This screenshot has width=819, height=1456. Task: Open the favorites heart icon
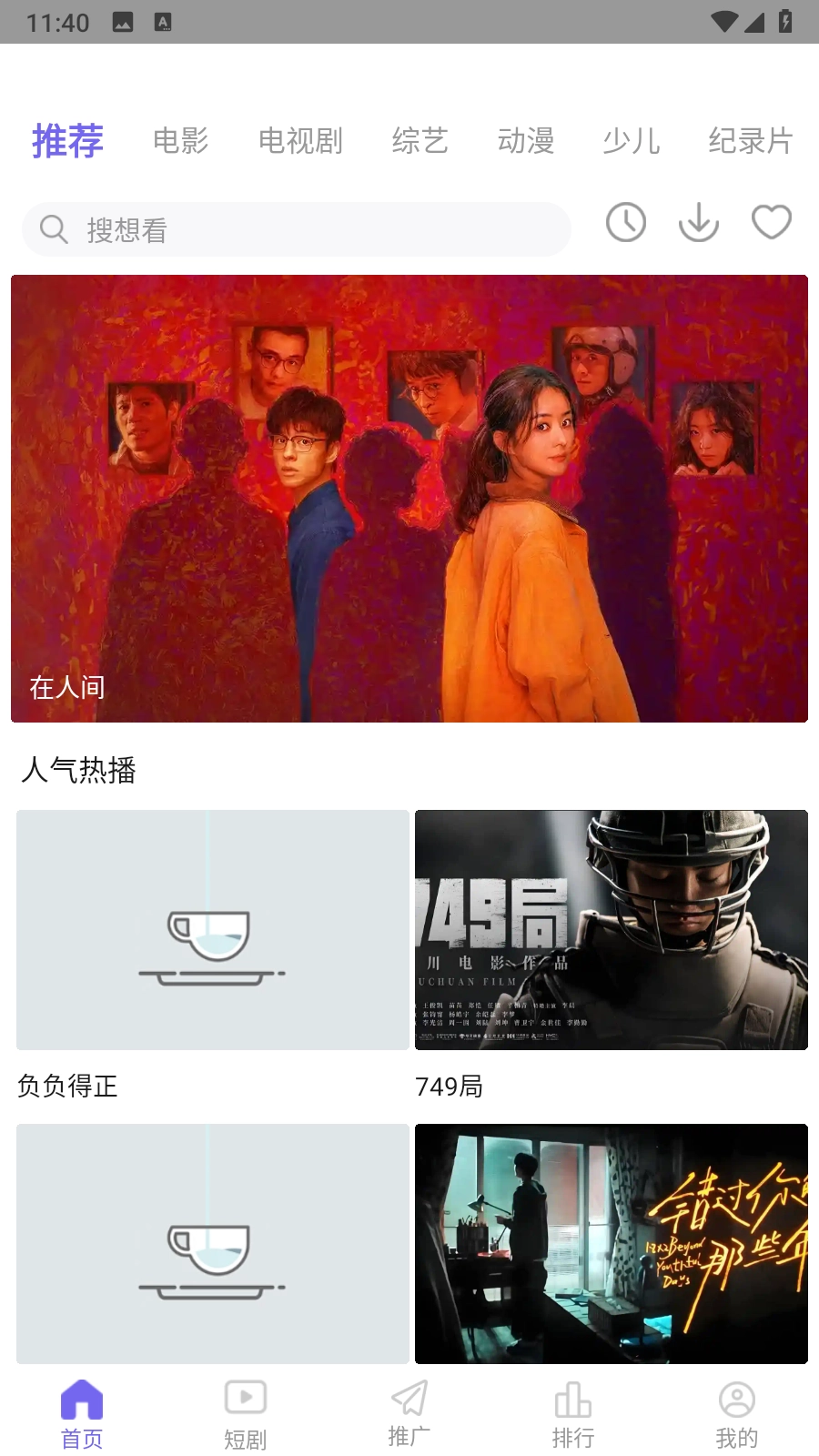[772, 223]
